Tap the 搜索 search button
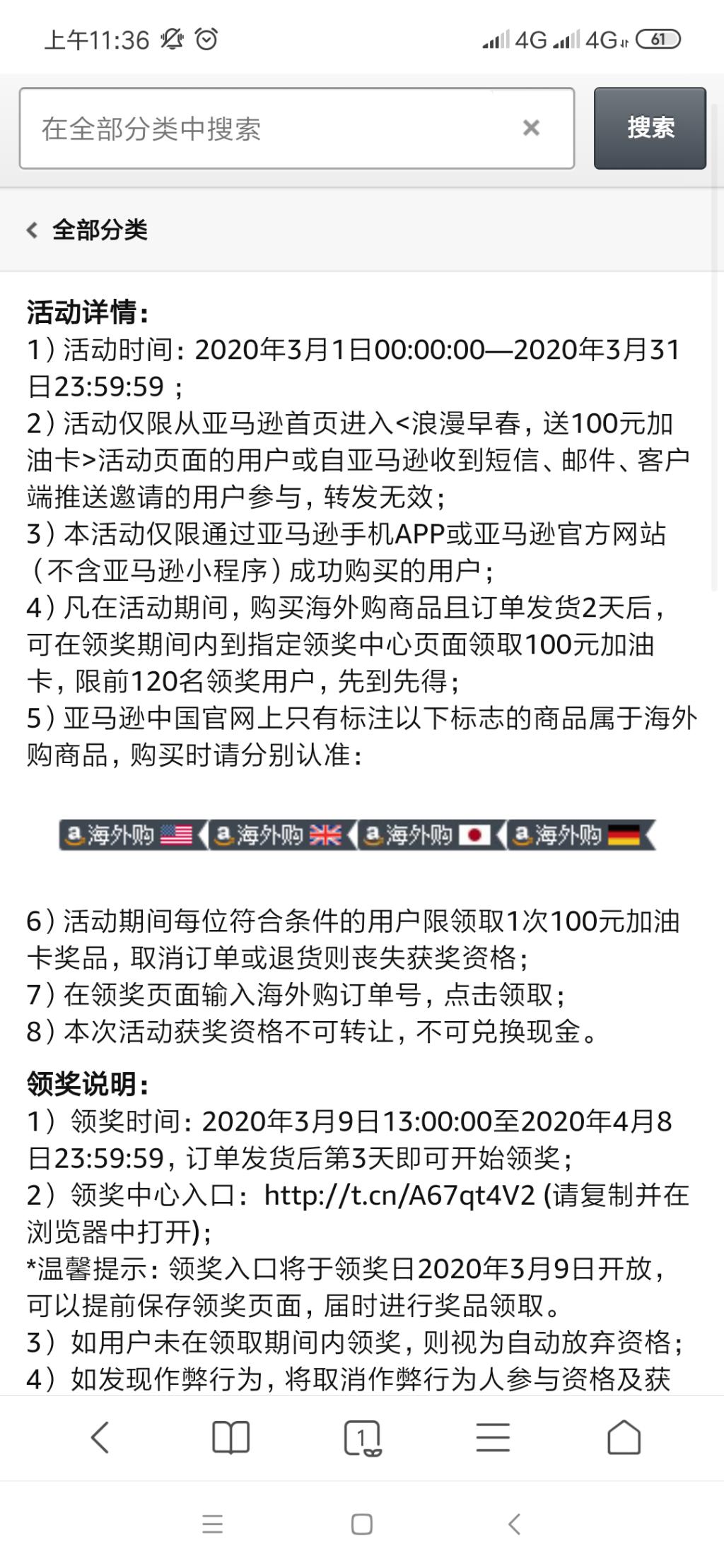The width and height of the screenshot is (724, 1568). [x=650, y=128]
